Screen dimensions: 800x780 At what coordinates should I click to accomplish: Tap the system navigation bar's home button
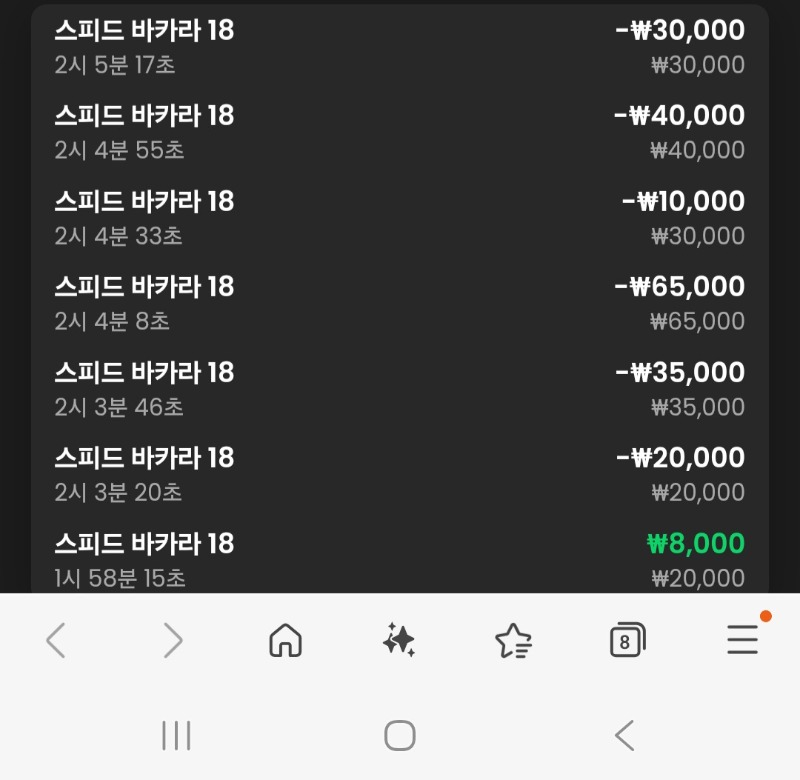(x=400, y=736)
